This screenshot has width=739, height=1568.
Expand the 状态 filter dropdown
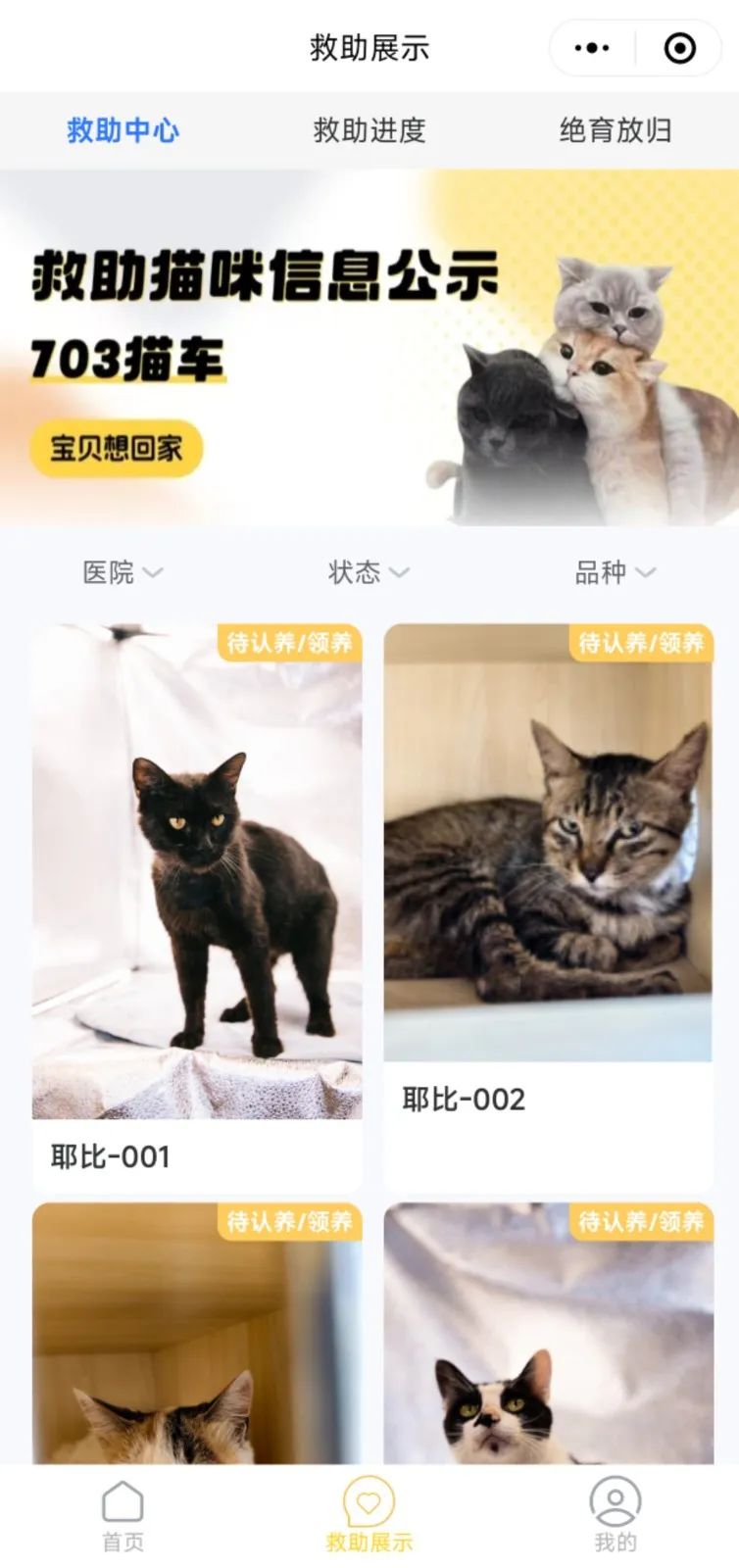pyautogui.click(x=369, y=572)
